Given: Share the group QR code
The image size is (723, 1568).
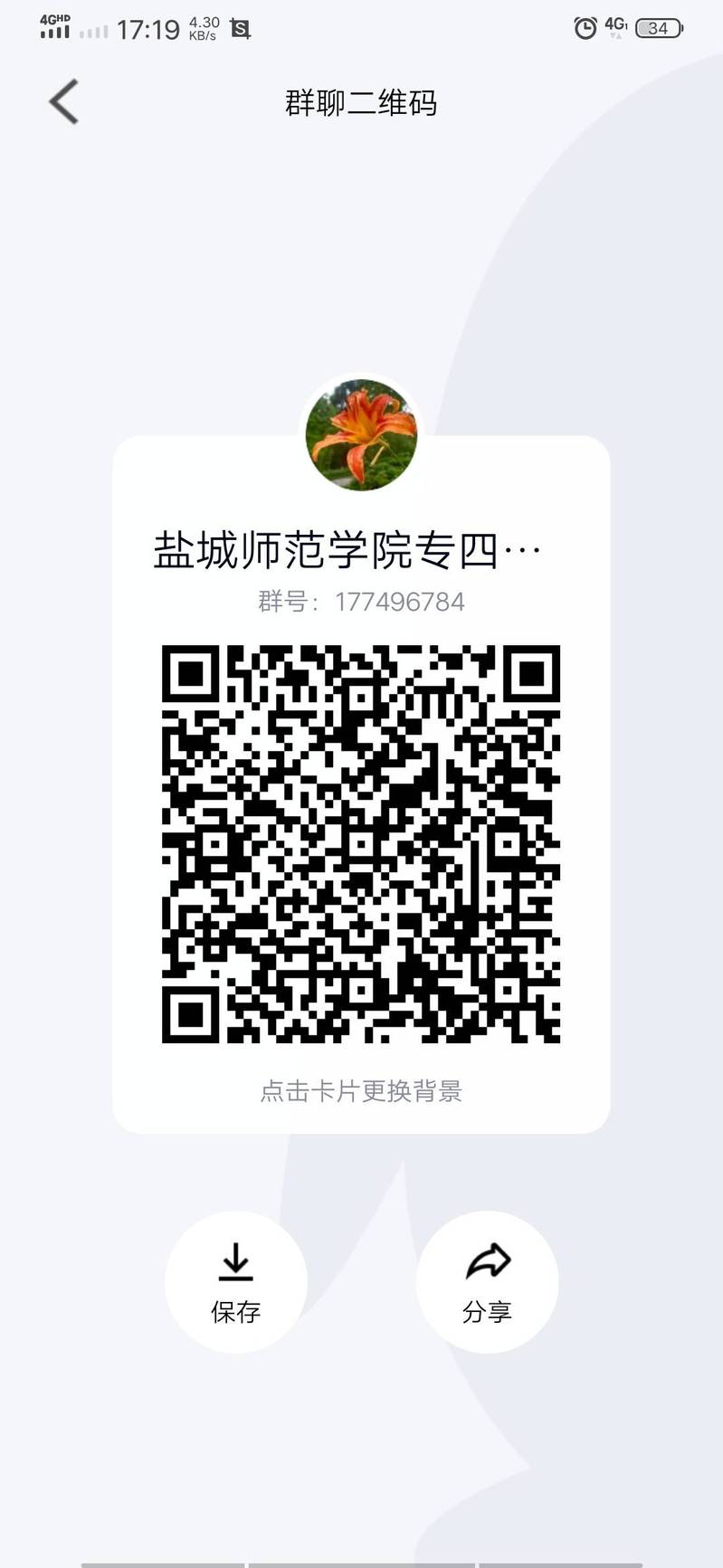Looking at the screenshot, I should tap(487, 1281).
